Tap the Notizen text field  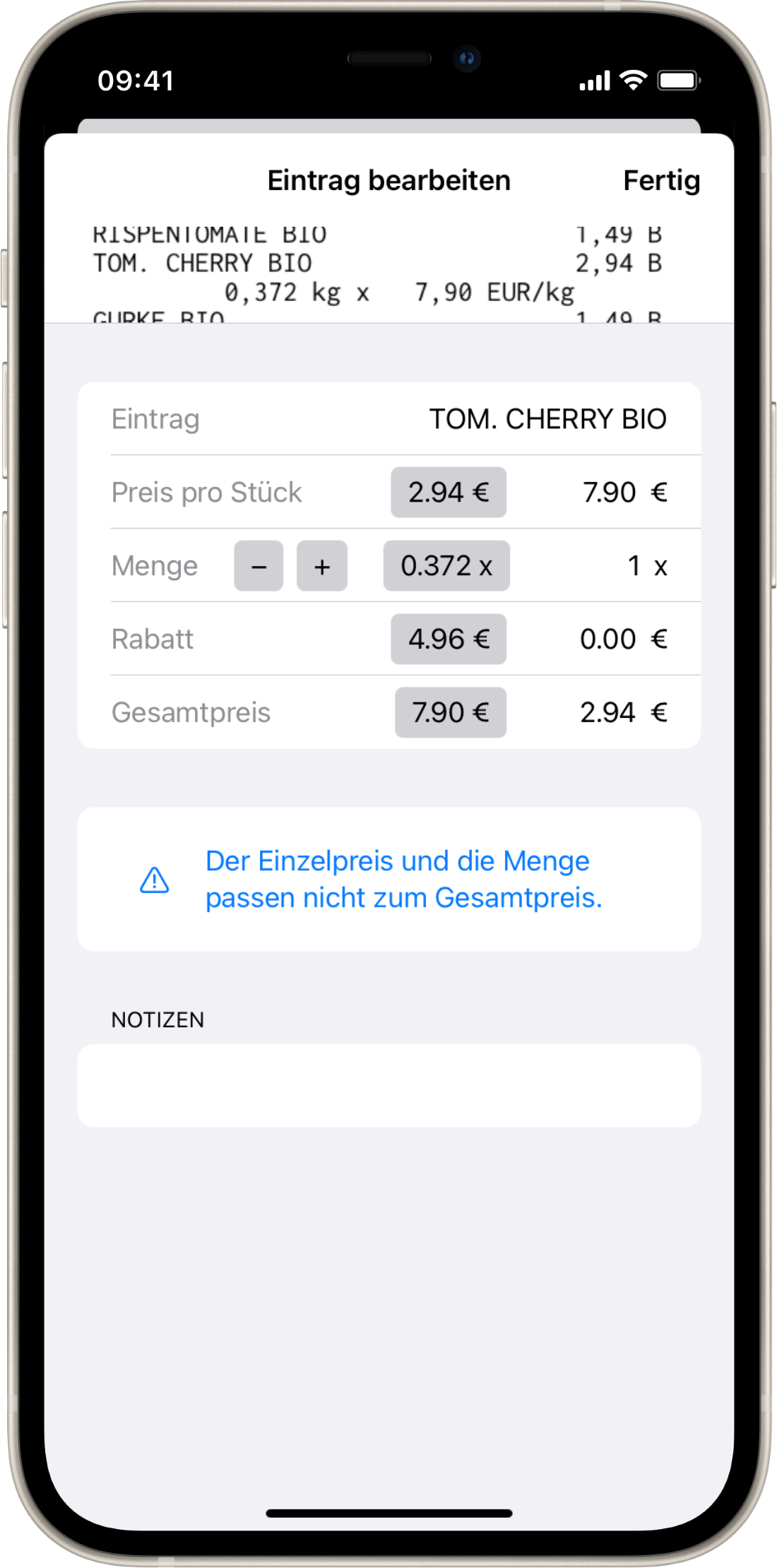point(389,1085)
